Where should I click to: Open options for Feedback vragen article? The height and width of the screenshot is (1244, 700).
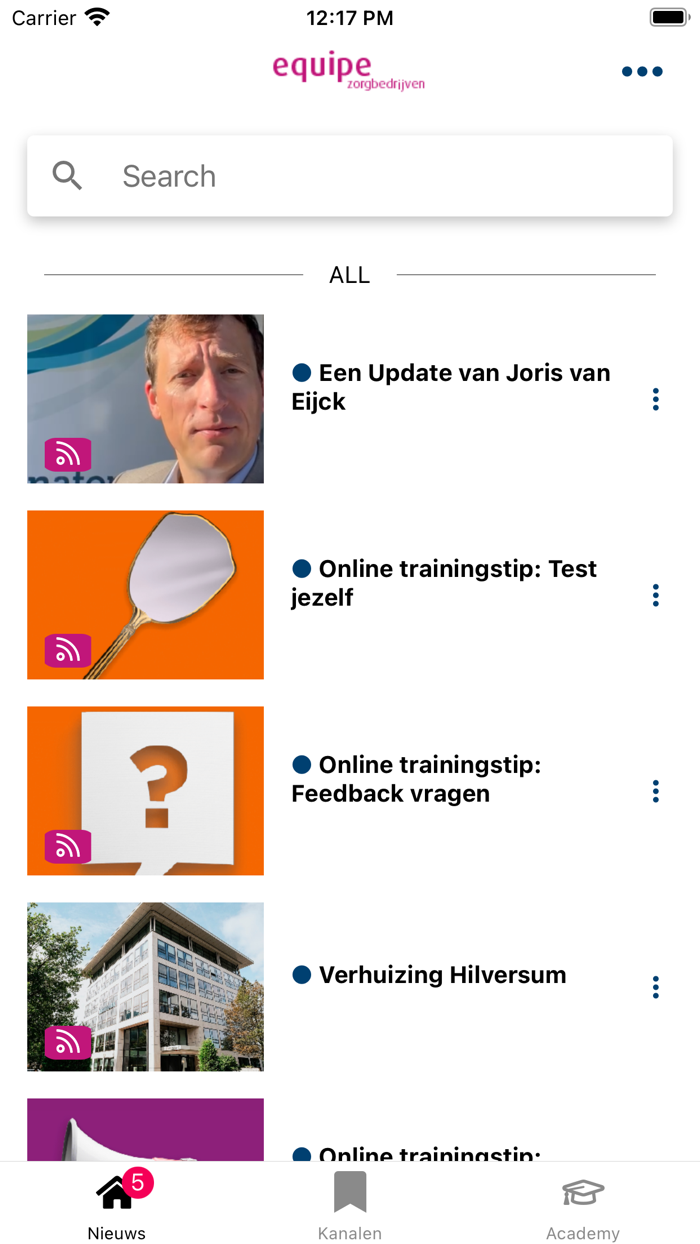(x=655, y=792)
